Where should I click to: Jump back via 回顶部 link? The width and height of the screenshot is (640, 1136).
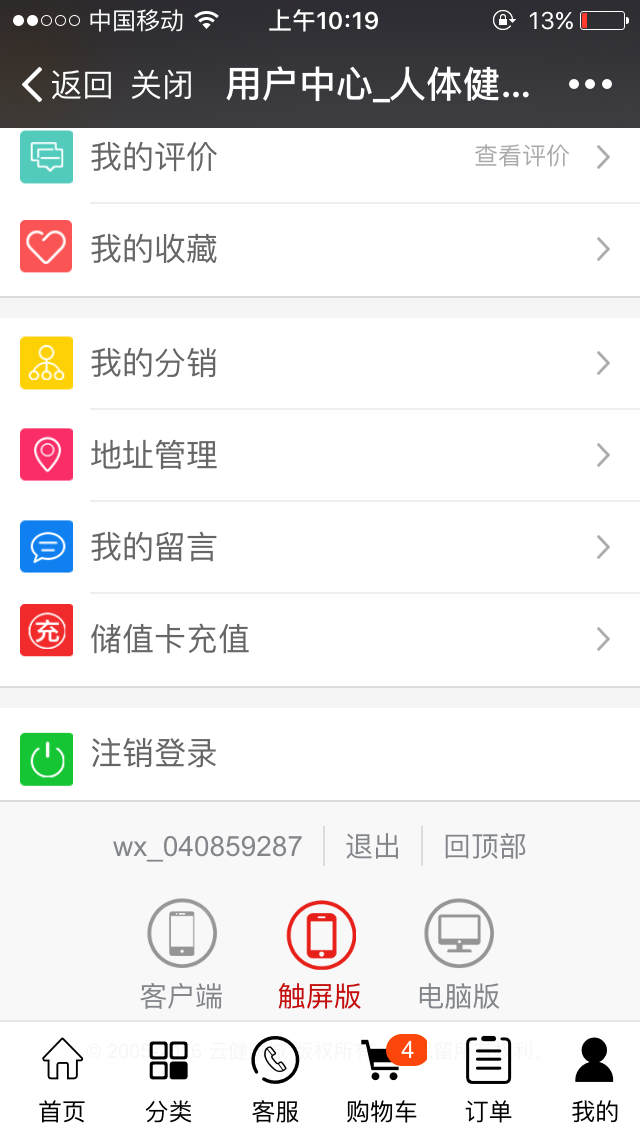click(485, 847)
